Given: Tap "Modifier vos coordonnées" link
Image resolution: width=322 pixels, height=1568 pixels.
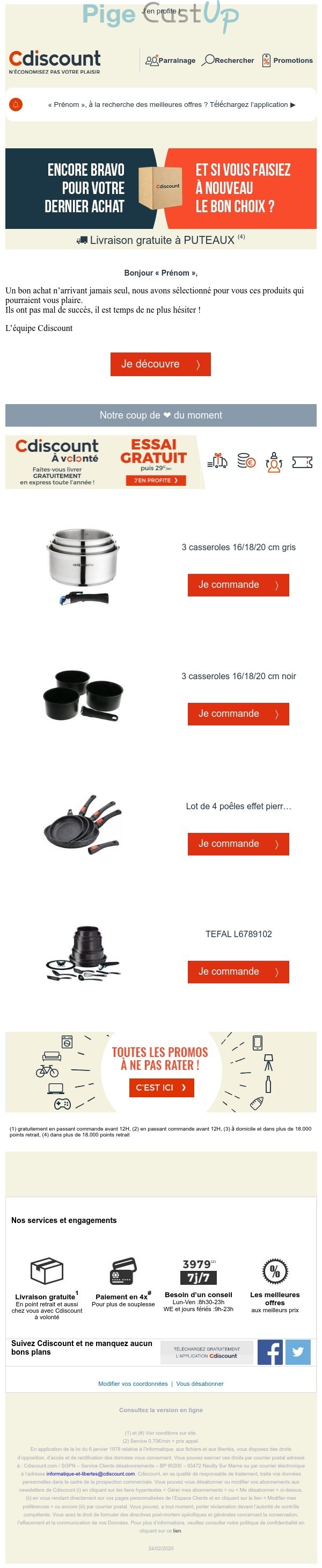Looking at the screenshot, I should click(x=133, y=1384).
